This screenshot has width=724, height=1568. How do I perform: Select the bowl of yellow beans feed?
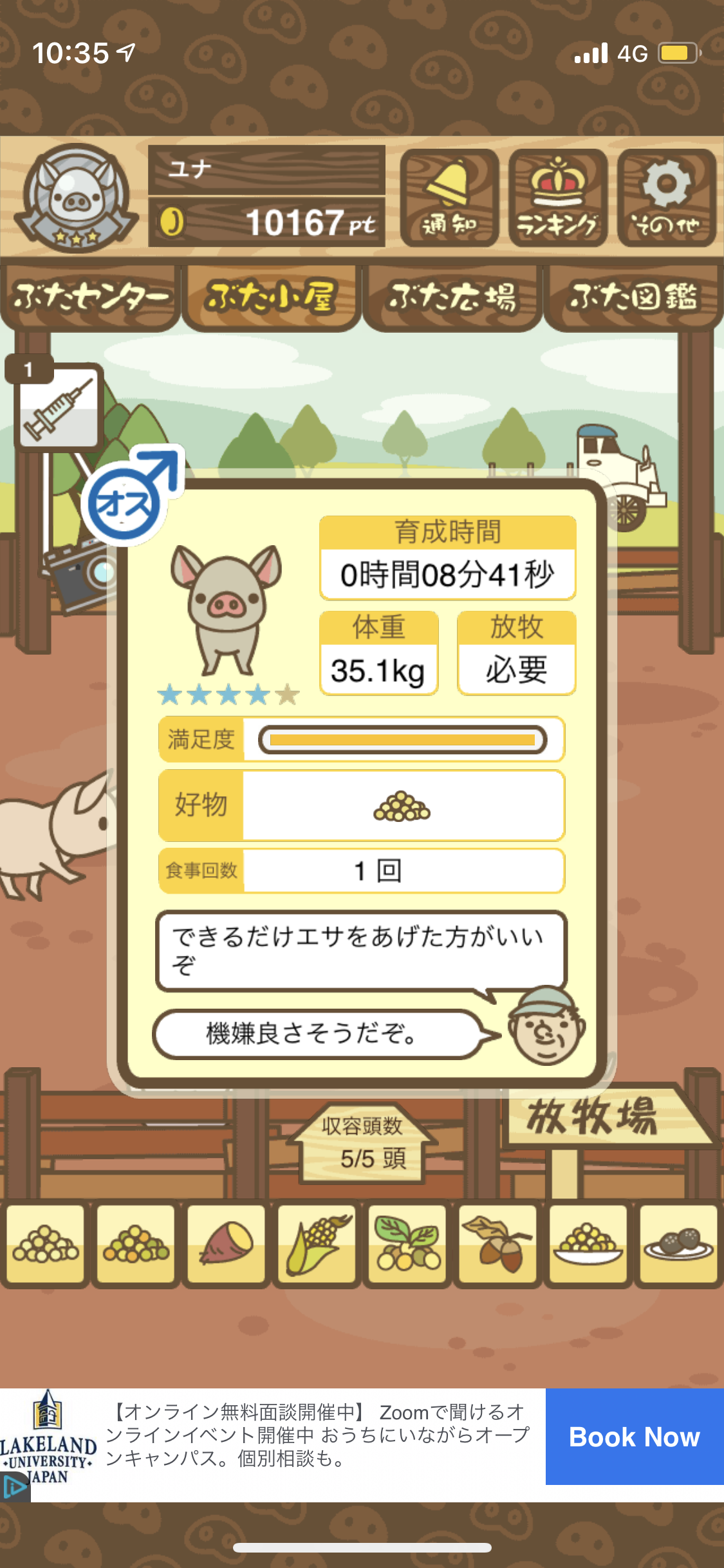589,1244
